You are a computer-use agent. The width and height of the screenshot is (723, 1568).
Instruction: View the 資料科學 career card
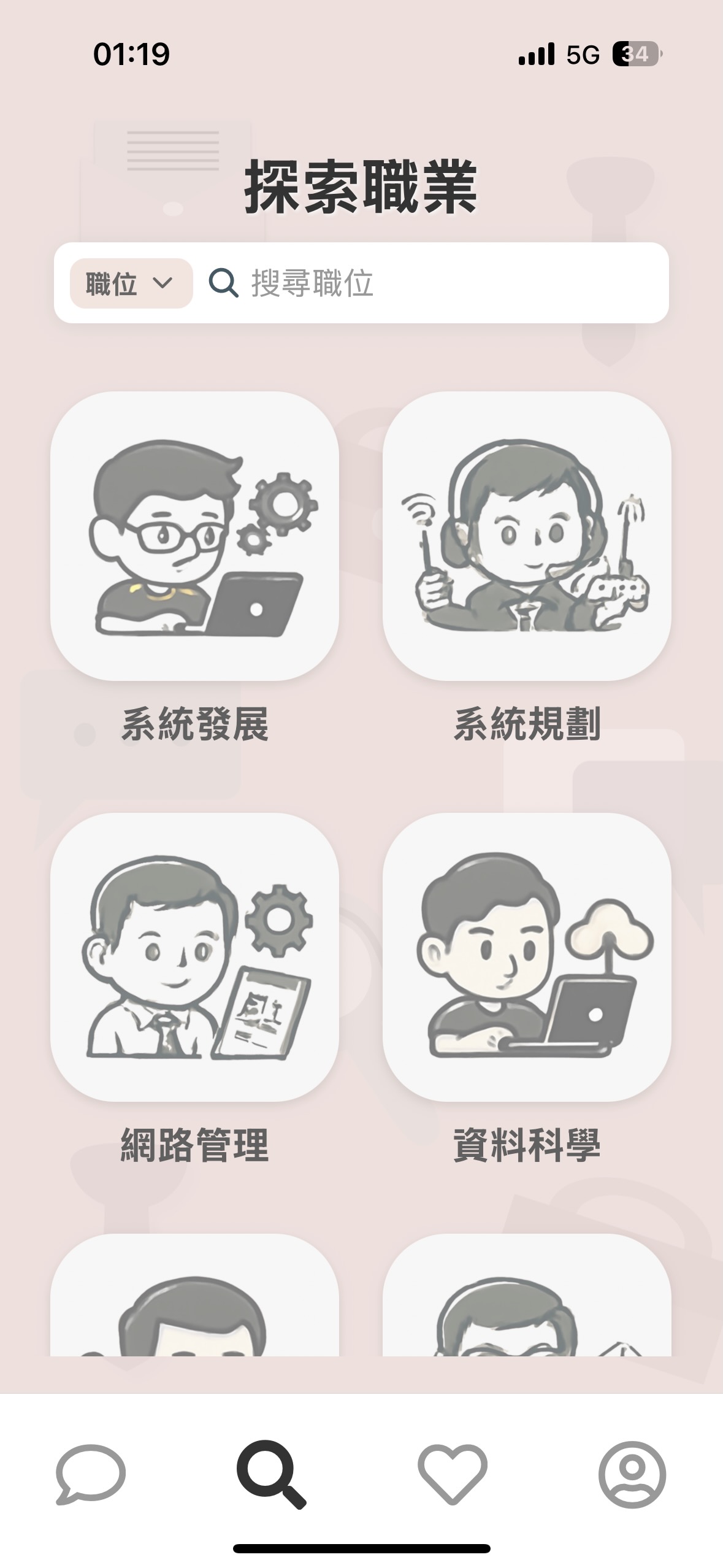click(x=527, y=957)
